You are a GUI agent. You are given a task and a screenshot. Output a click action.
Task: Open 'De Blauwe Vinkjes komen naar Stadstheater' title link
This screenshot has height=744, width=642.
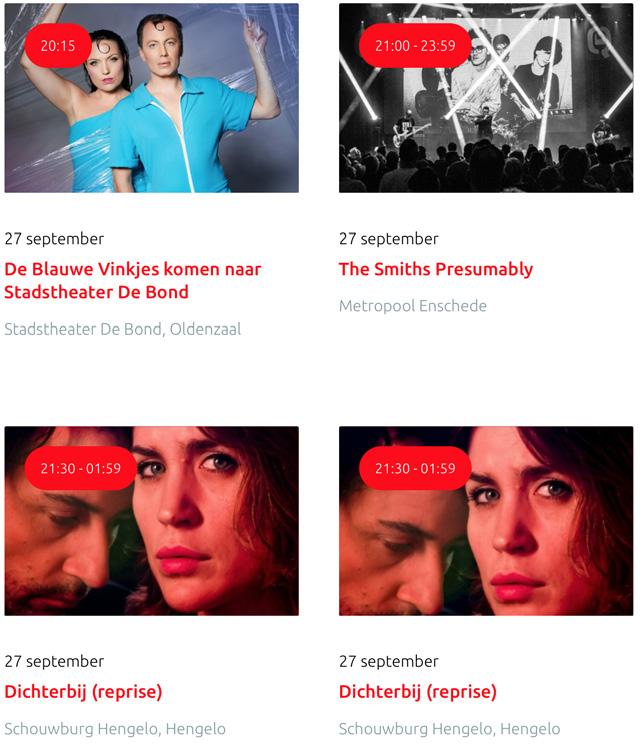pos(132,281)
